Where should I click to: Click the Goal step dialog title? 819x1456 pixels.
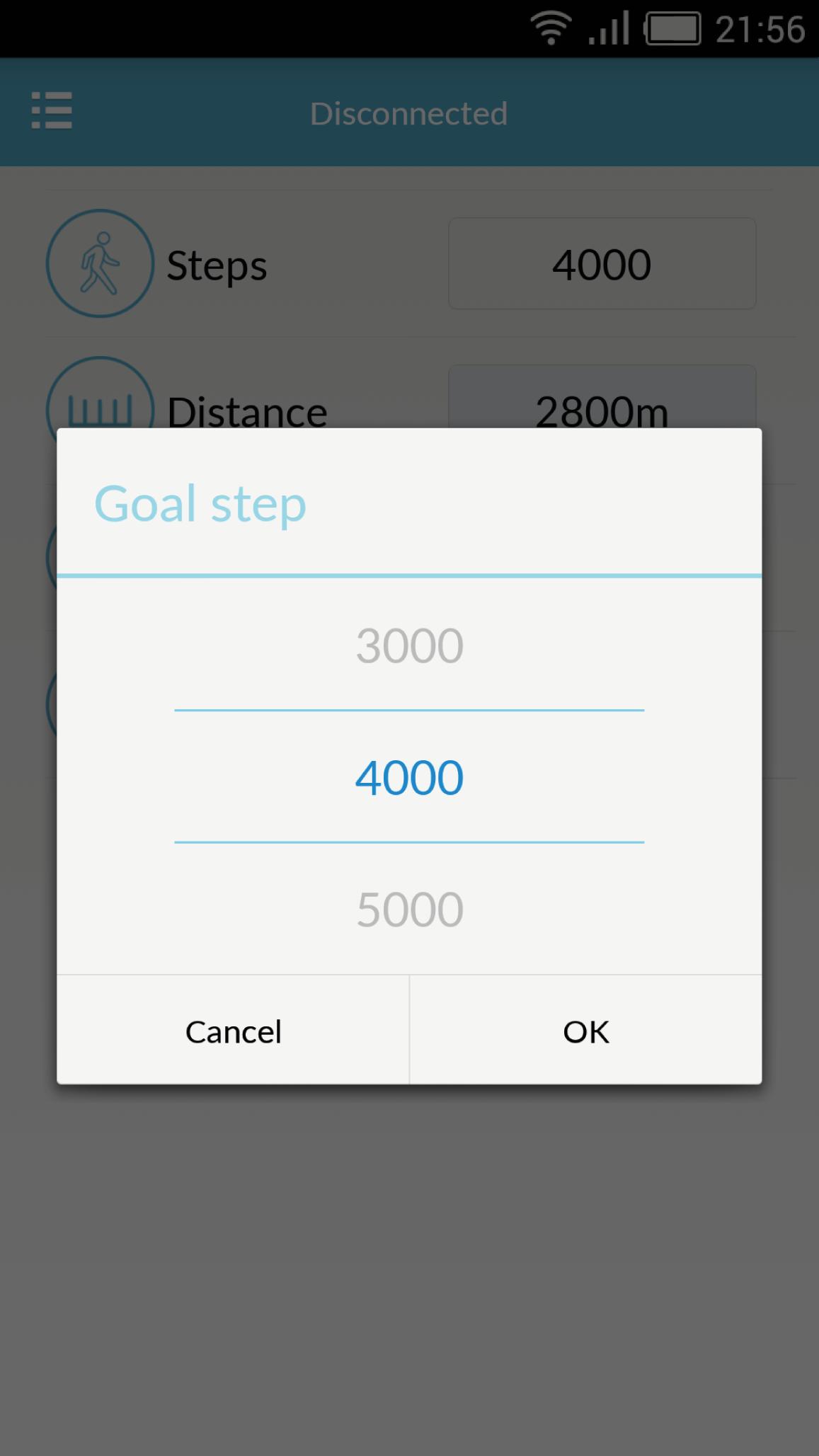(x=200, y=503)
